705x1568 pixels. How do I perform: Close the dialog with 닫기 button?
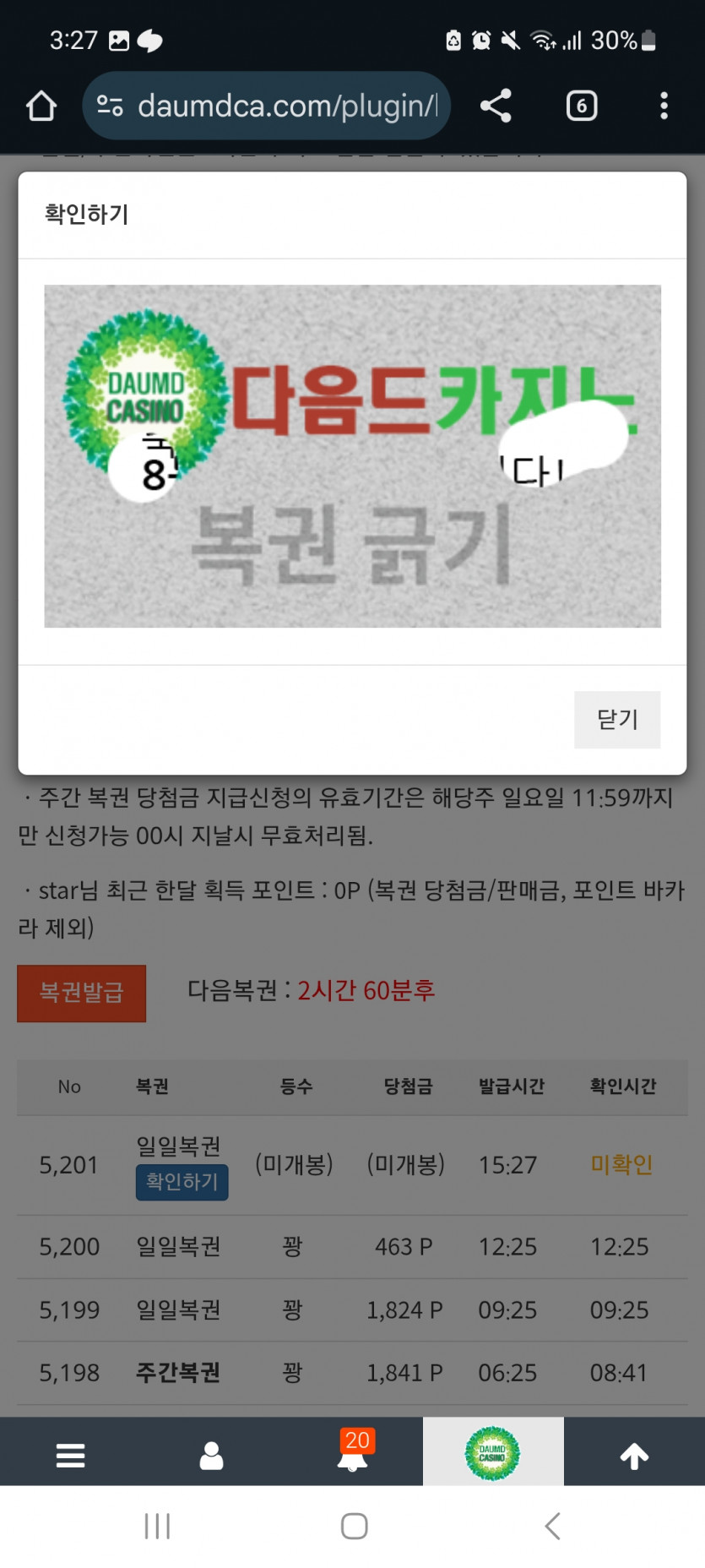tap(617, 720)
